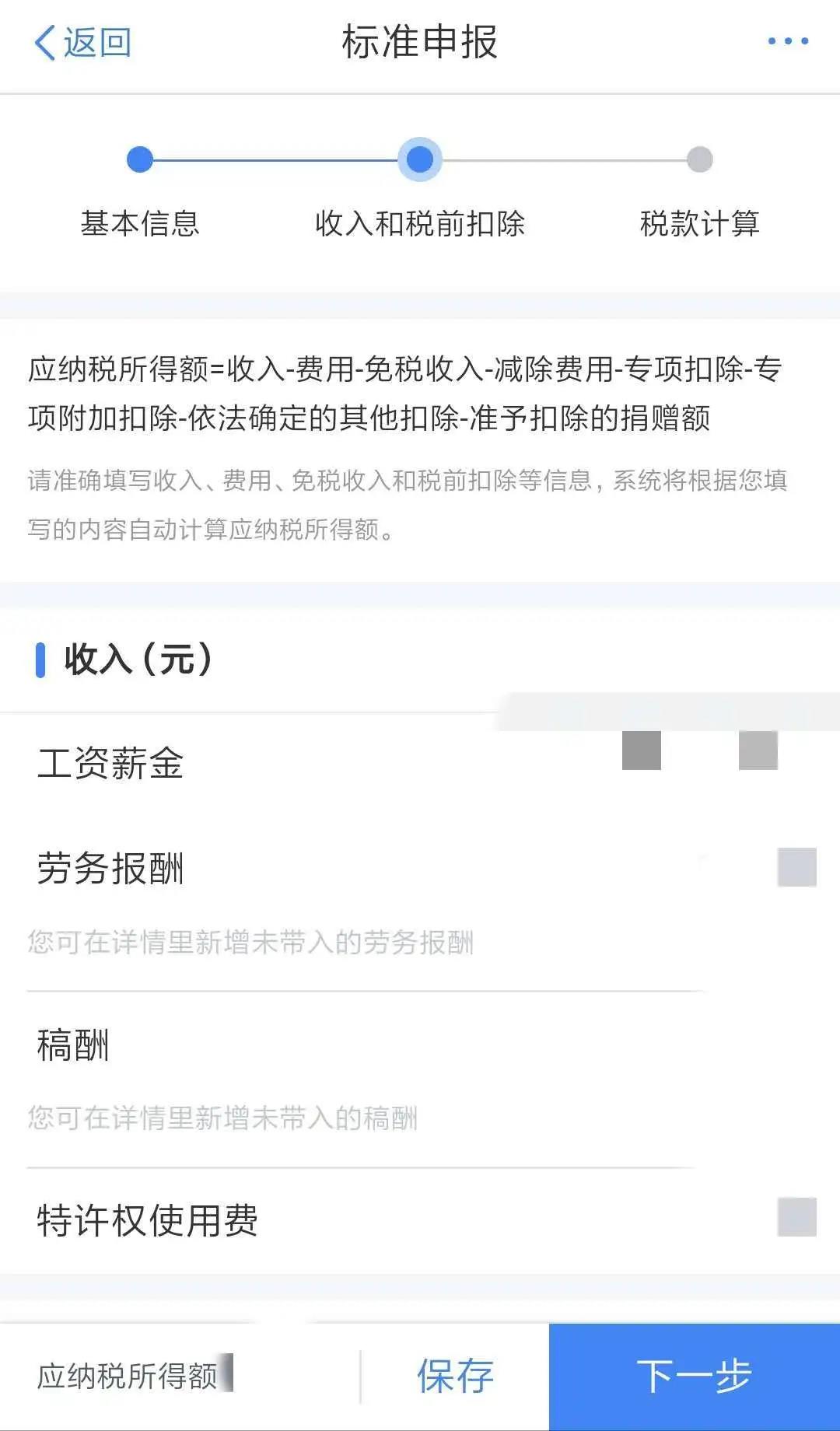Viewport: 840px width, 1431px height.
Task: Open the three-dot overflow menu
Action: point(788,41)
